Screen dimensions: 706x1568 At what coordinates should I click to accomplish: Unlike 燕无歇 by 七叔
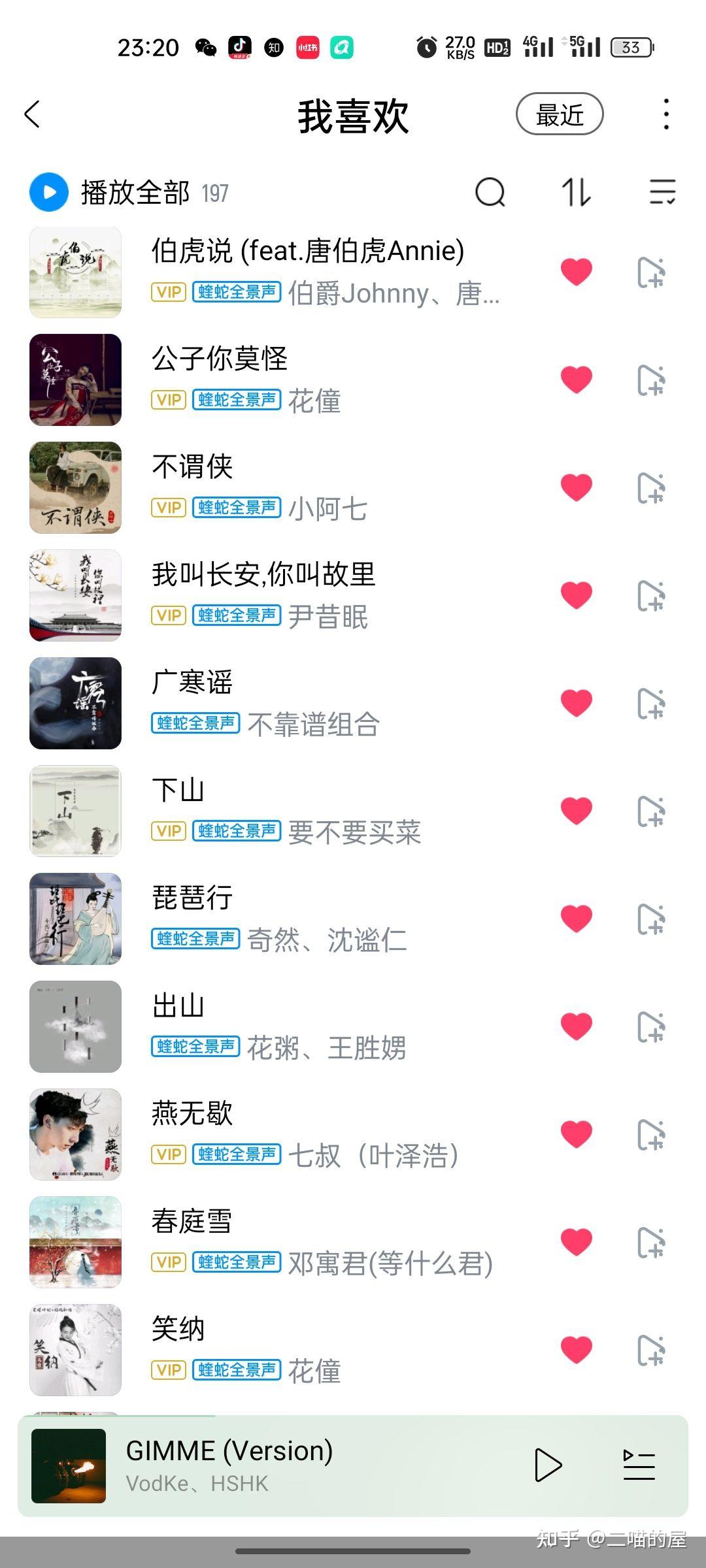click(576, 1134)
